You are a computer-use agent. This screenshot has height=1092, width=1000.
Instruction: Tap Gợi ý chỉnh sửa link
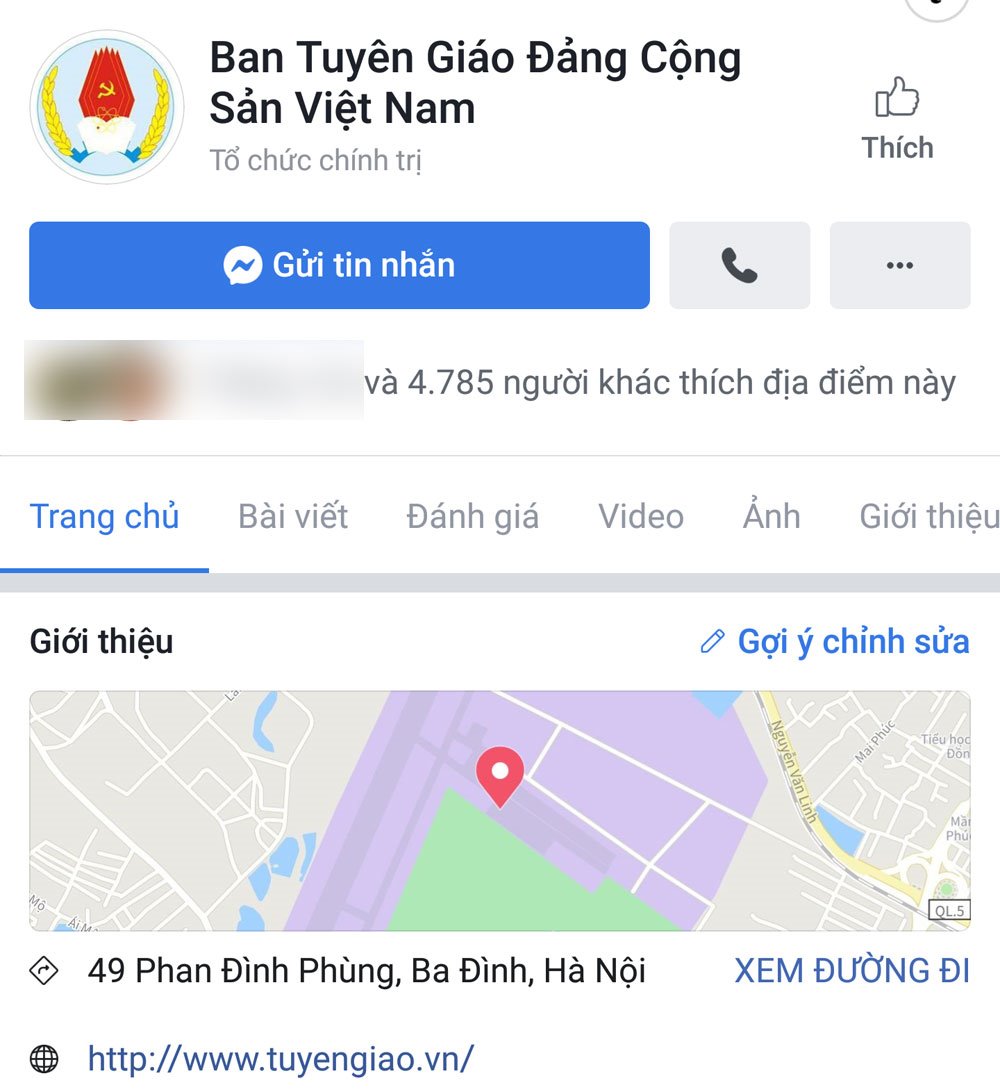pos(835,641)
